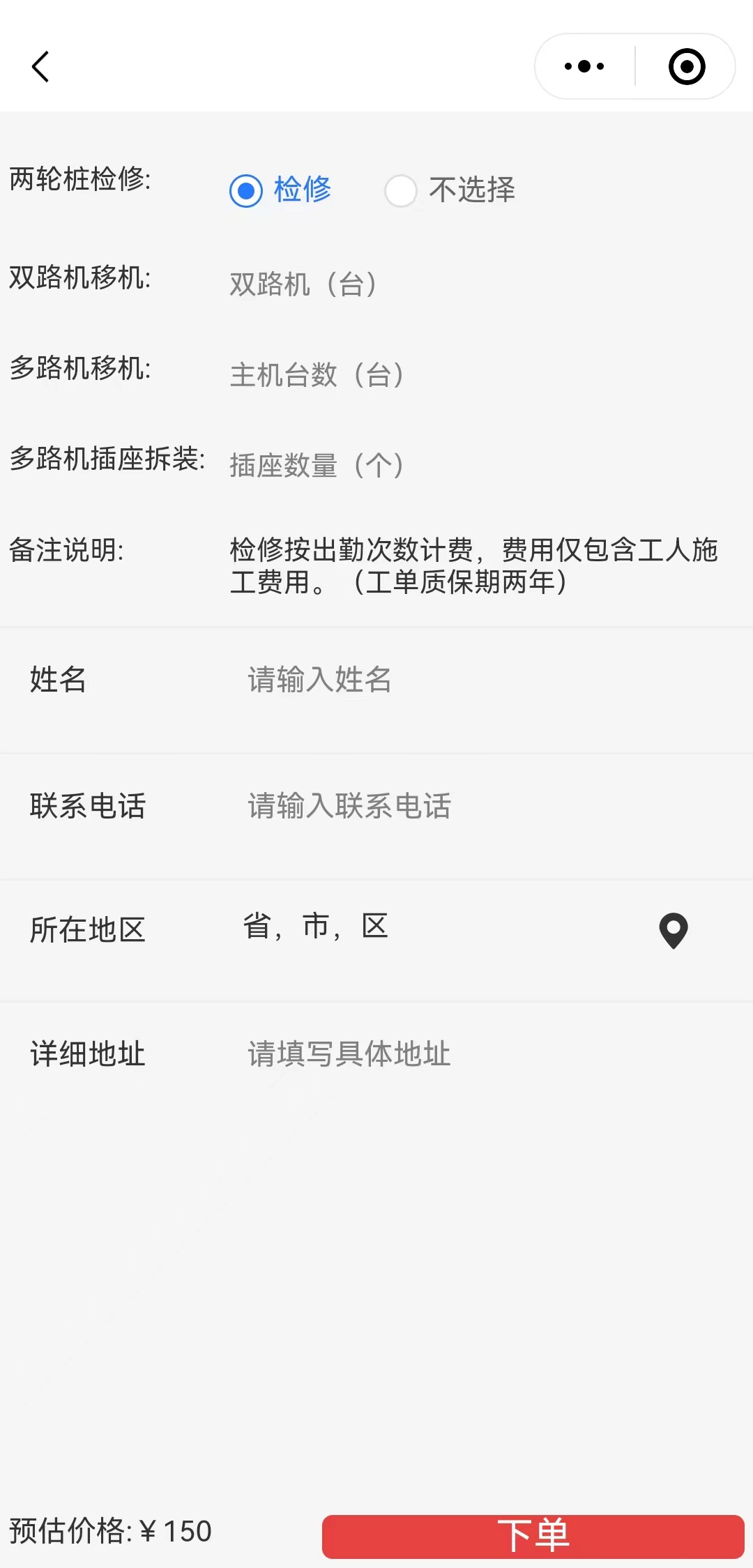Image resolution: width=753 pixels, height=1568 pixels.
Task: Focus the 请填写具体地址 address field
Action: pos(488,1053)
